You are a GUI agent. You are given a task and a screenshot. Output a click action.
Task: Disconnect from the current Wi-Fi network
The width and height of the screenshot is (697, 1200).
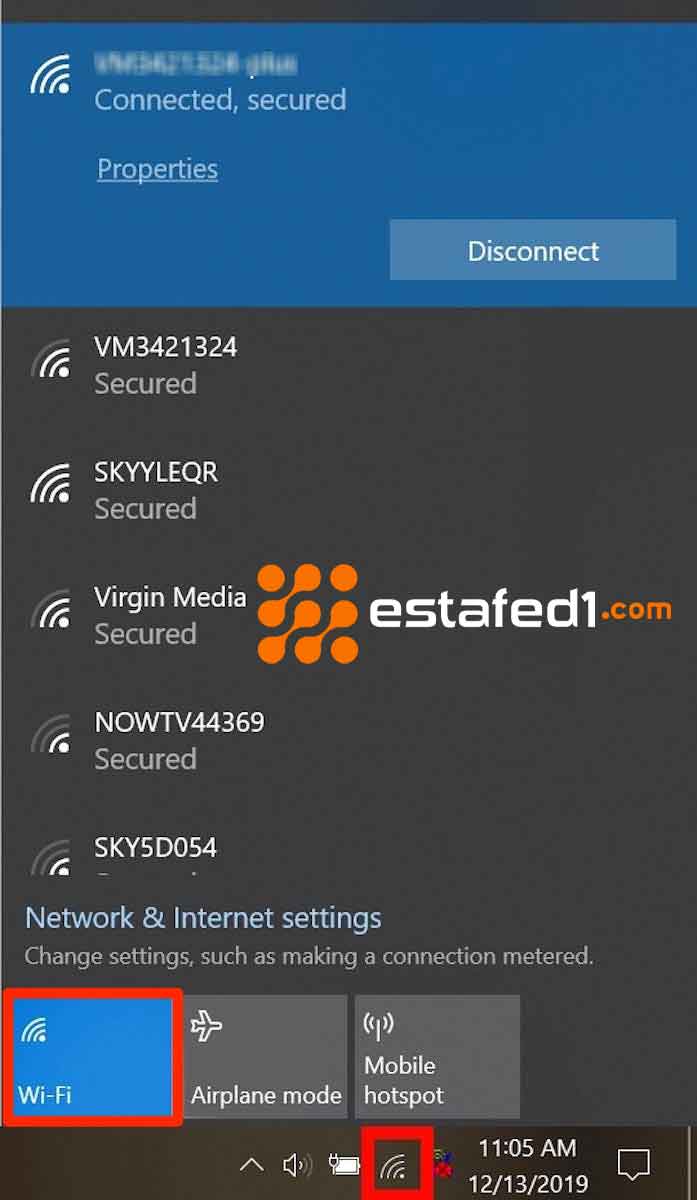[533, 250]
